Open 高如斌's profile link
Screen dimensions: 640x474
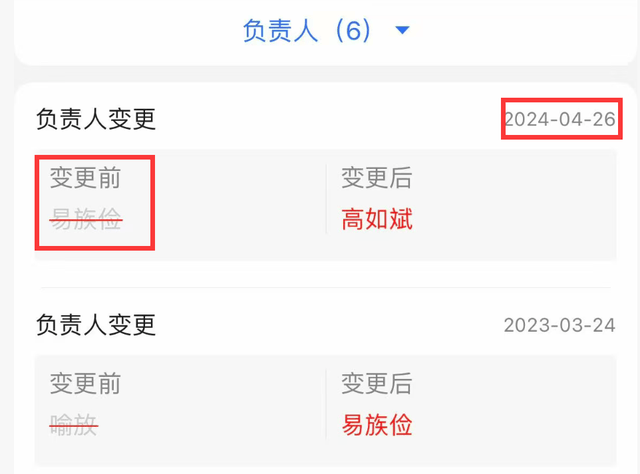(x=377, y=219)
